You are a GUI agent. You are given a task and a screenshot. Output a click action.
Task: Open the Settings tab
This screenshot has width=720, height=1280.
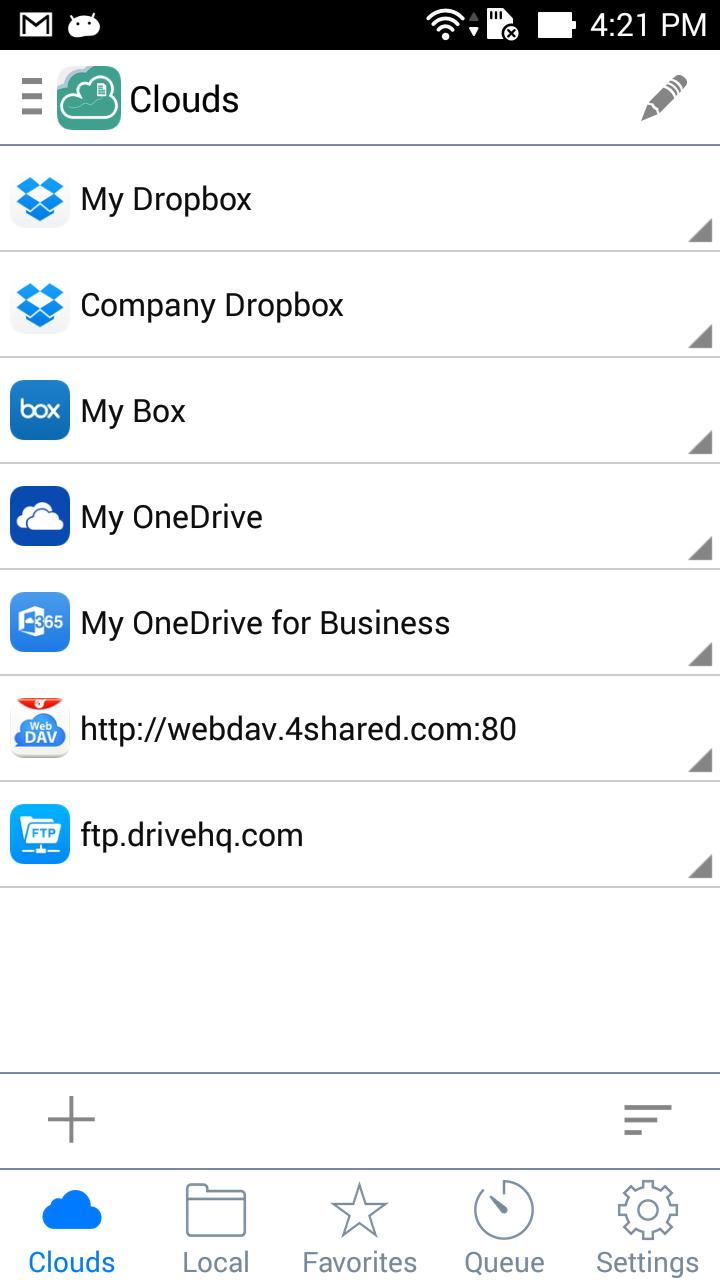647,1225
